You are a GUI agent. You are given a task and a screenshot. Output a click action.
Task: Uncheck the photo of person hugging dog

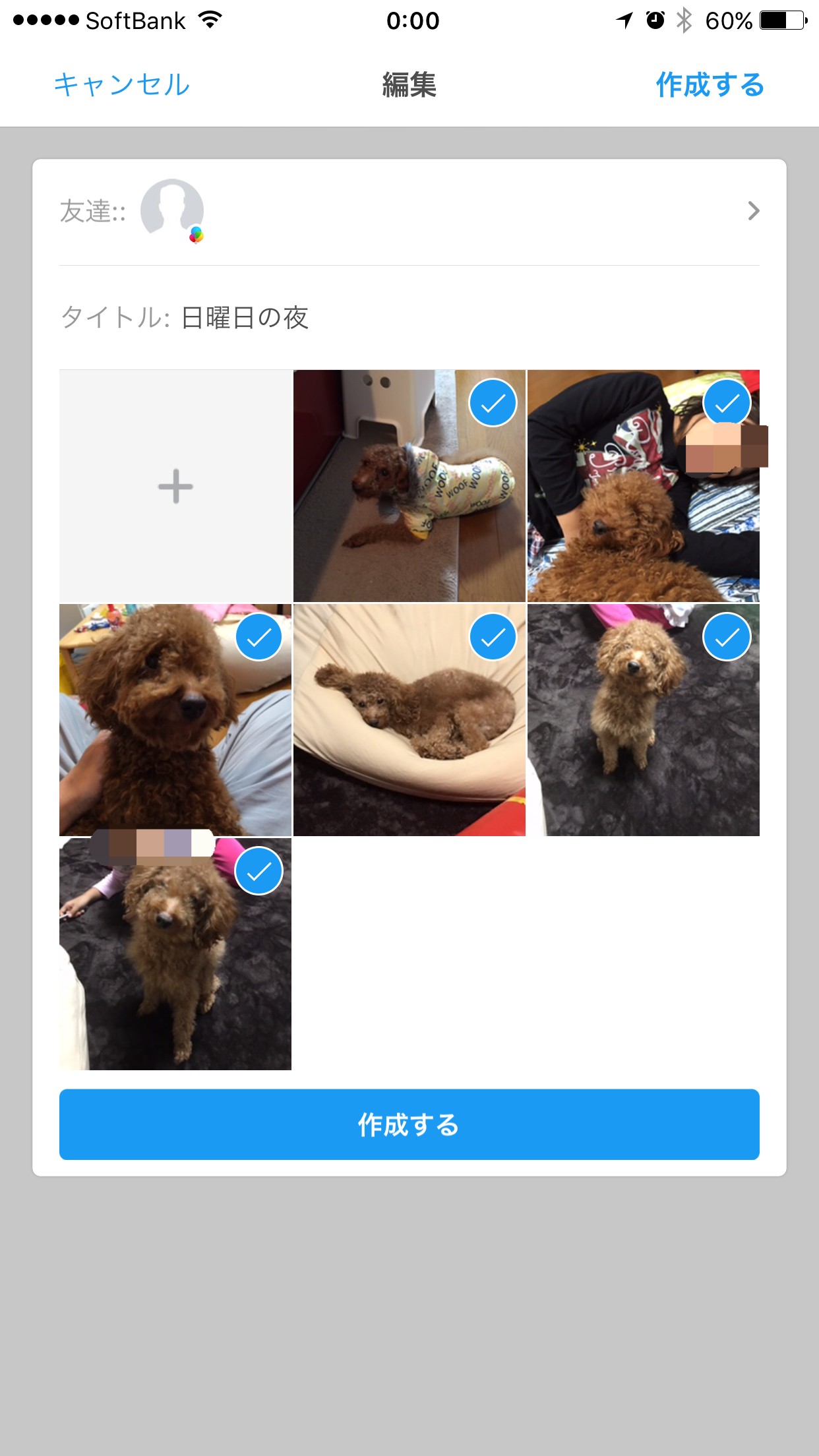click(726, 403)
